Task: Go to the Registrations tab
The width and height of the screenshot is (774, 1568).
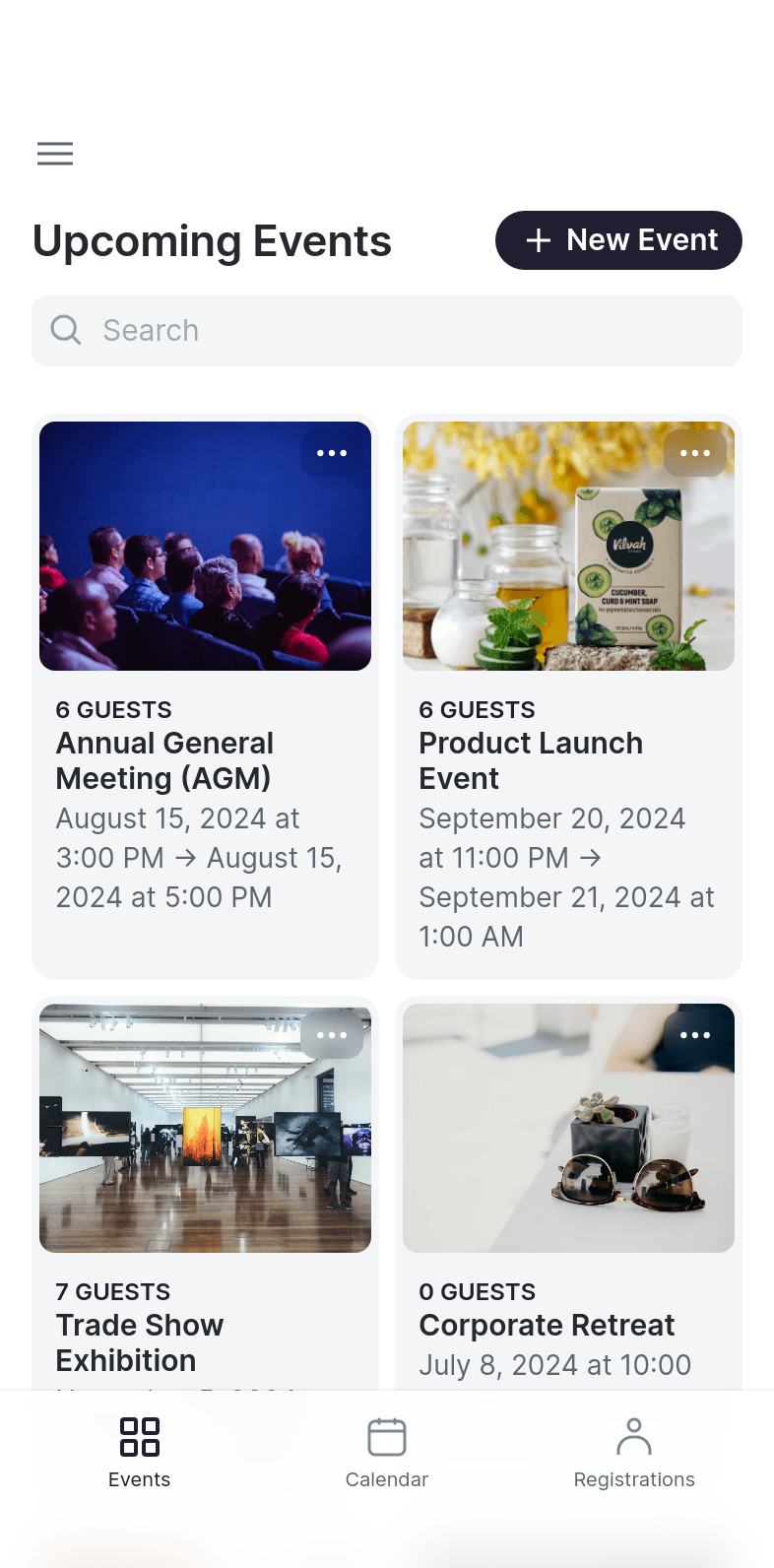Action: pos(634,1453)
